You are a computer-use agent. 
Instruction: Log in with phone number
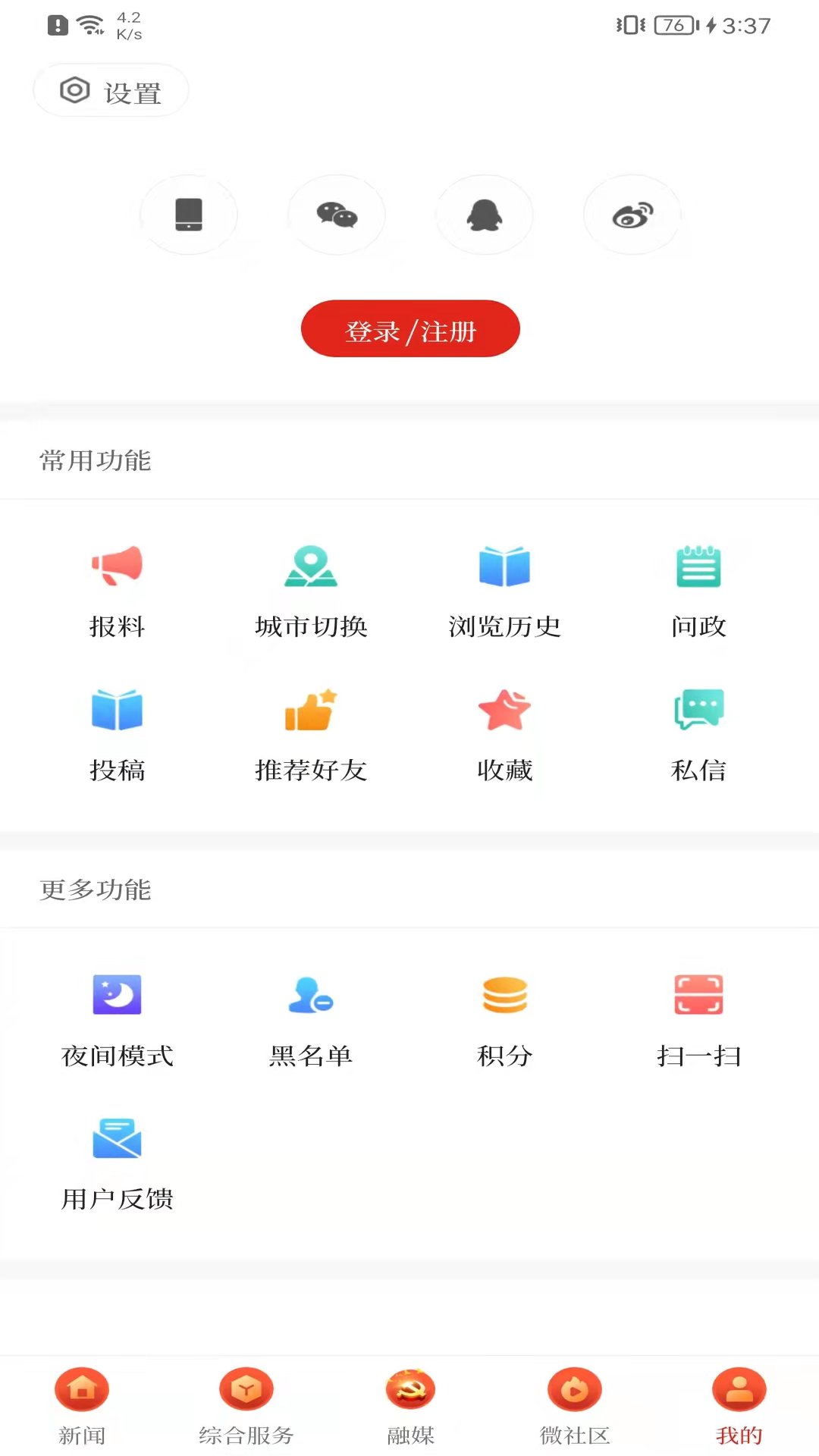coord(189,214)
